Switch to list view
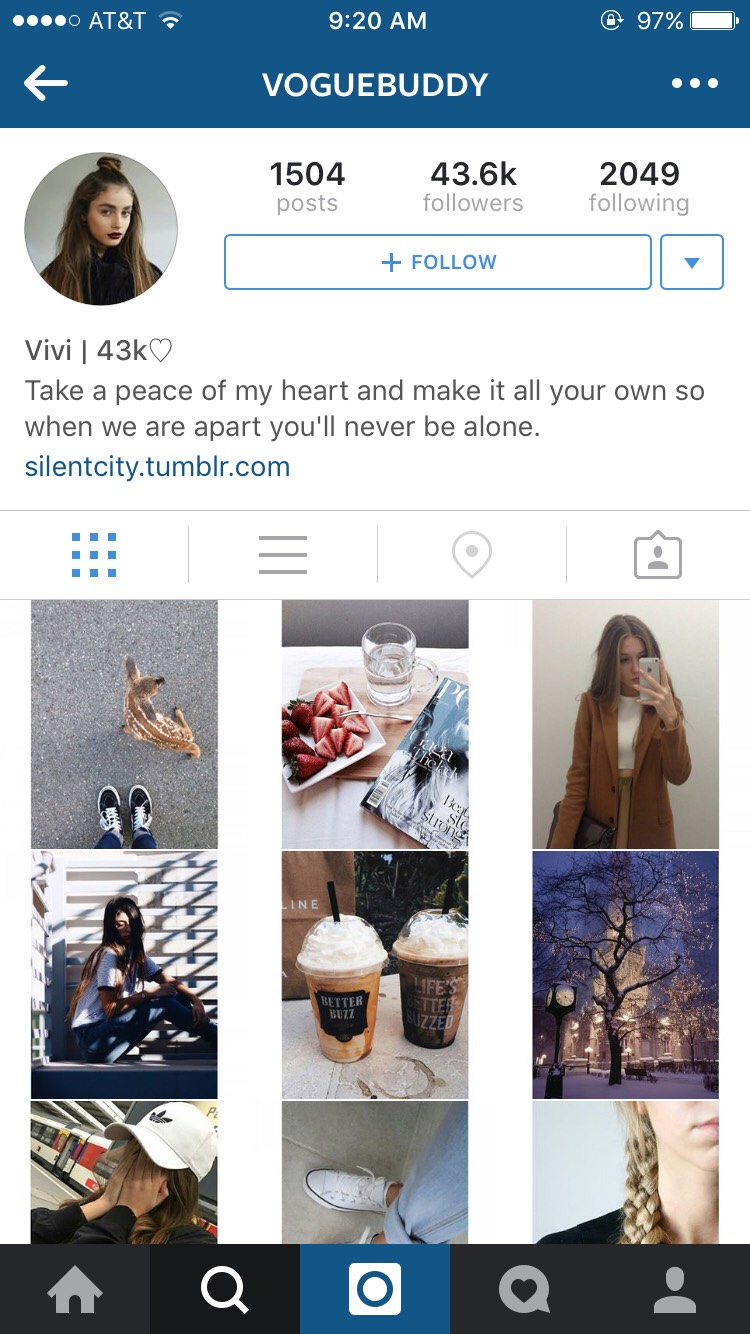 tap(283, 555)
